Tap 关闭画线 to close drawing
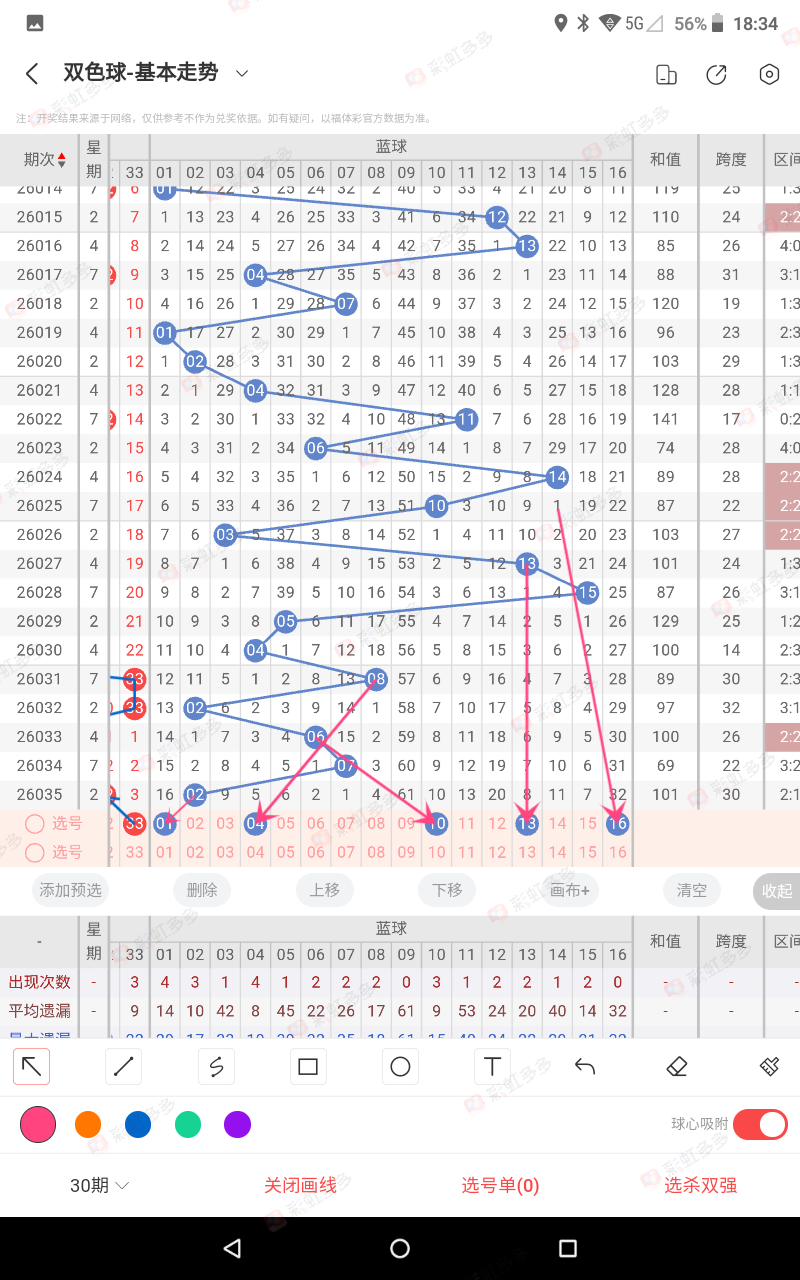Screen dimensions: 800x1280 pyautogui.click(x=300, y=1186)
